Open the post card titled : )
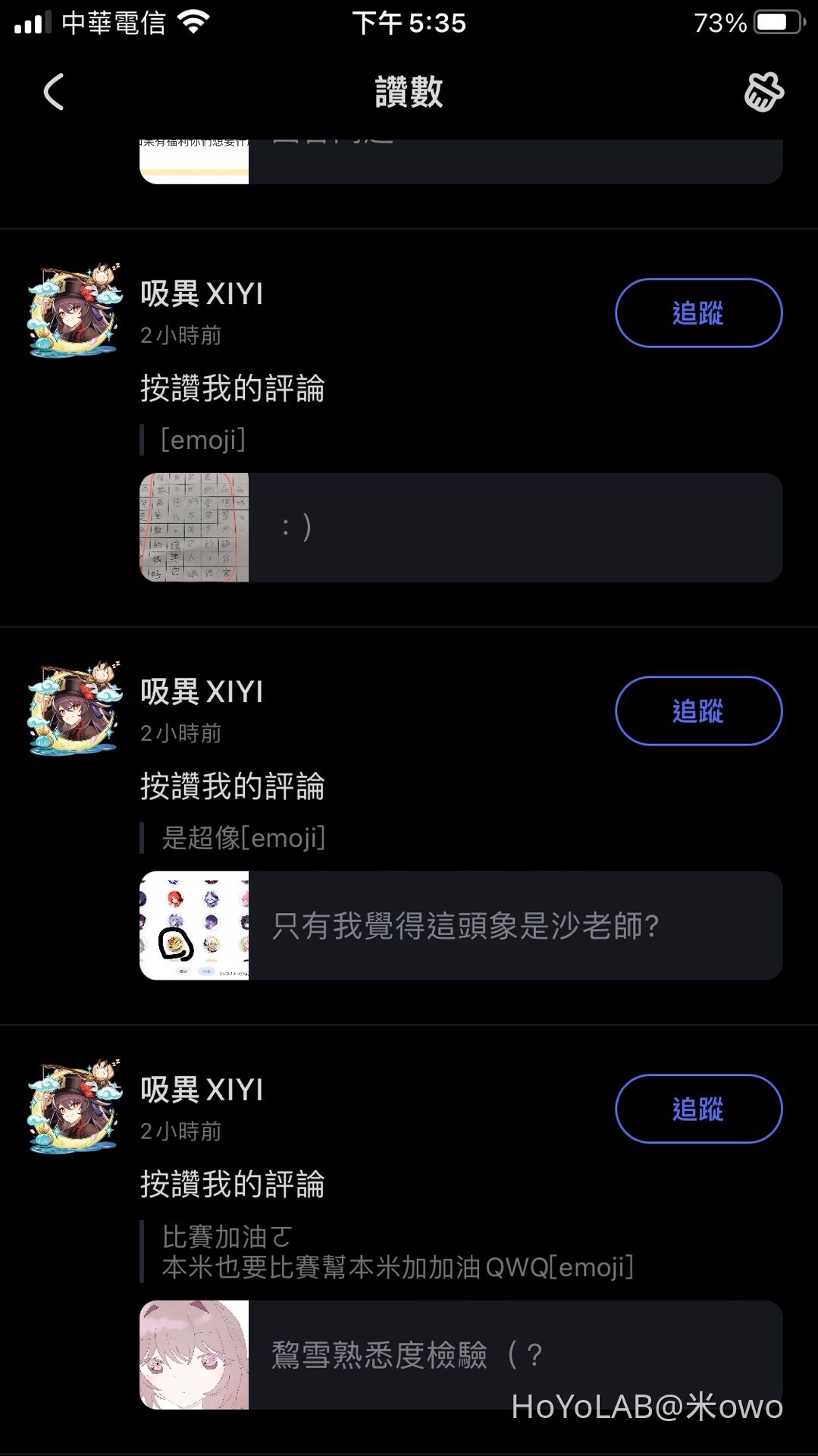 coord(461,528)
